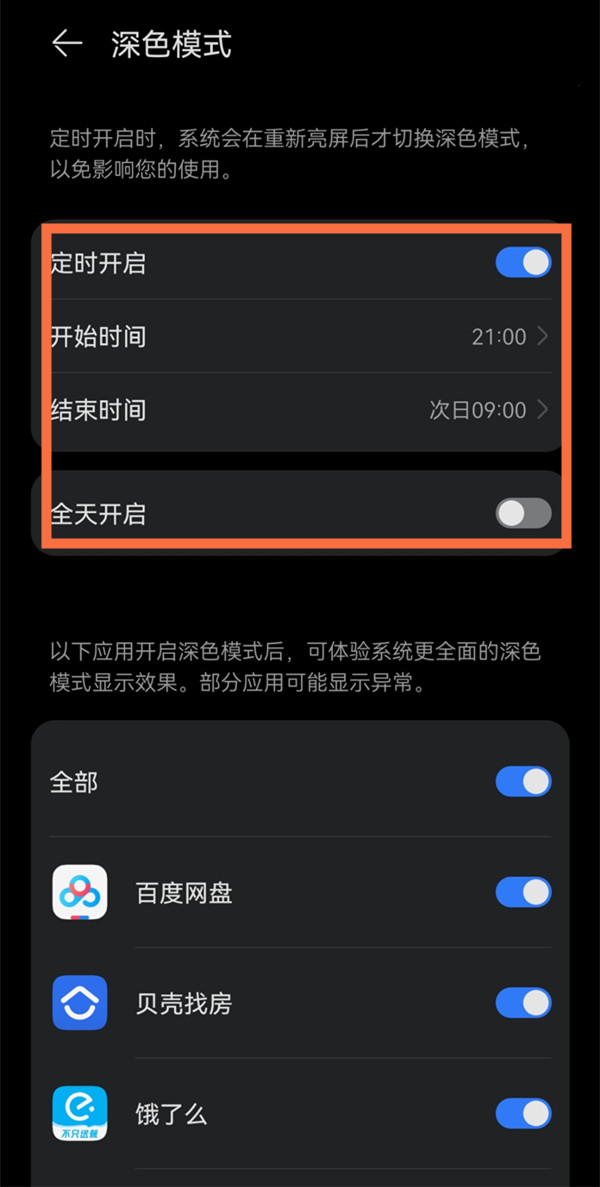
Task: Change the 结束时间 setting
Action: pyautogui.click(x=300, y=410)
